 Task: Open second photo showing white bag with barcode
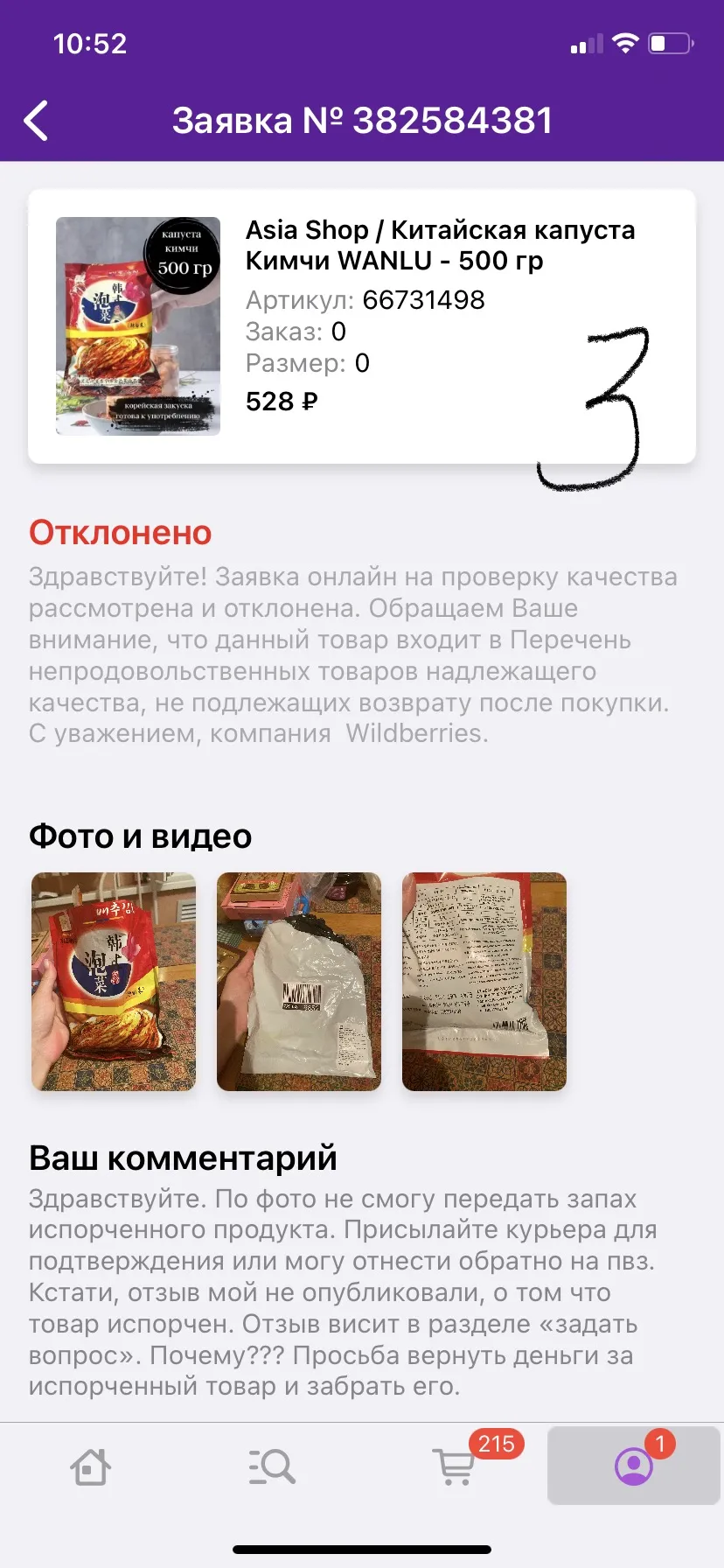tap(299, 981)
